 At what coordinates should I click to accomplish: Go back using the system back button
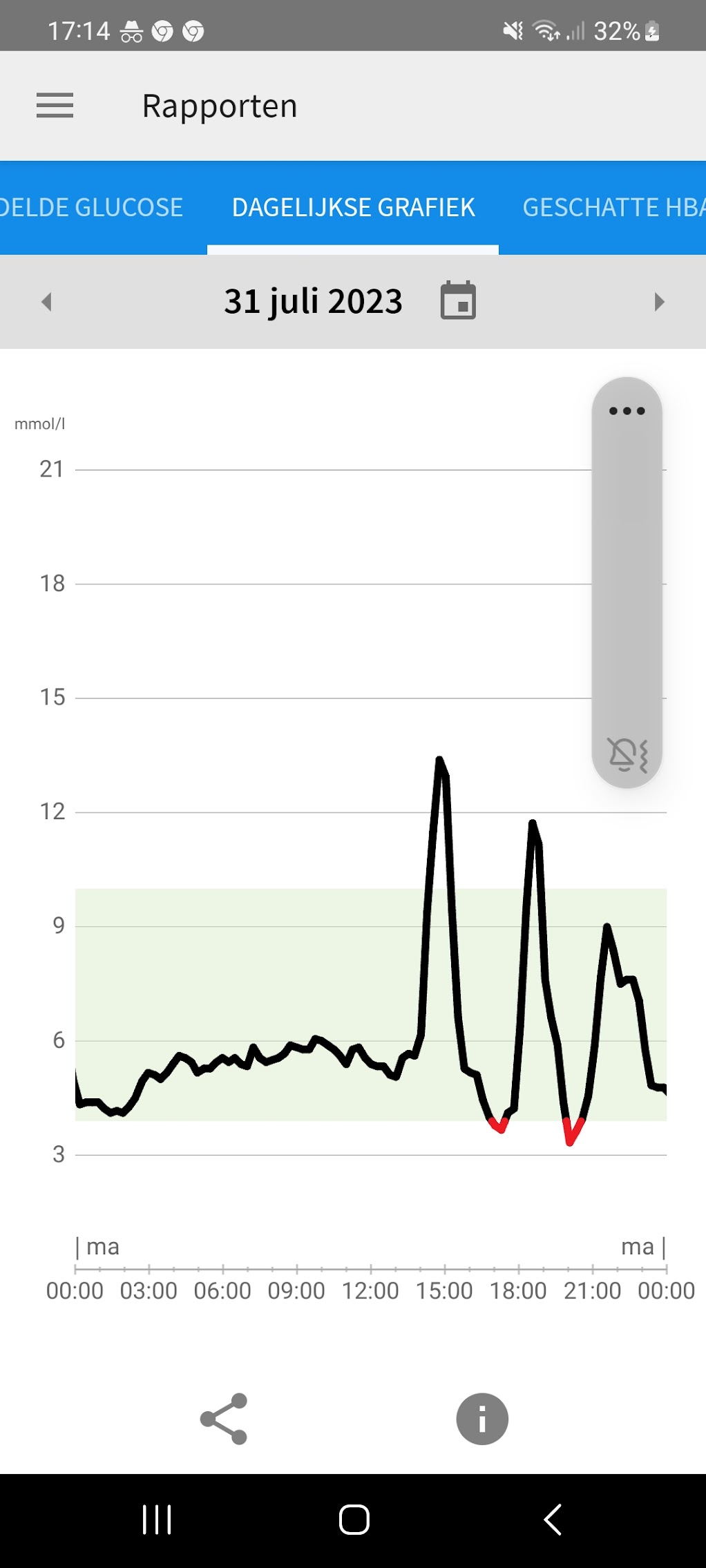tap(552, 1520)
